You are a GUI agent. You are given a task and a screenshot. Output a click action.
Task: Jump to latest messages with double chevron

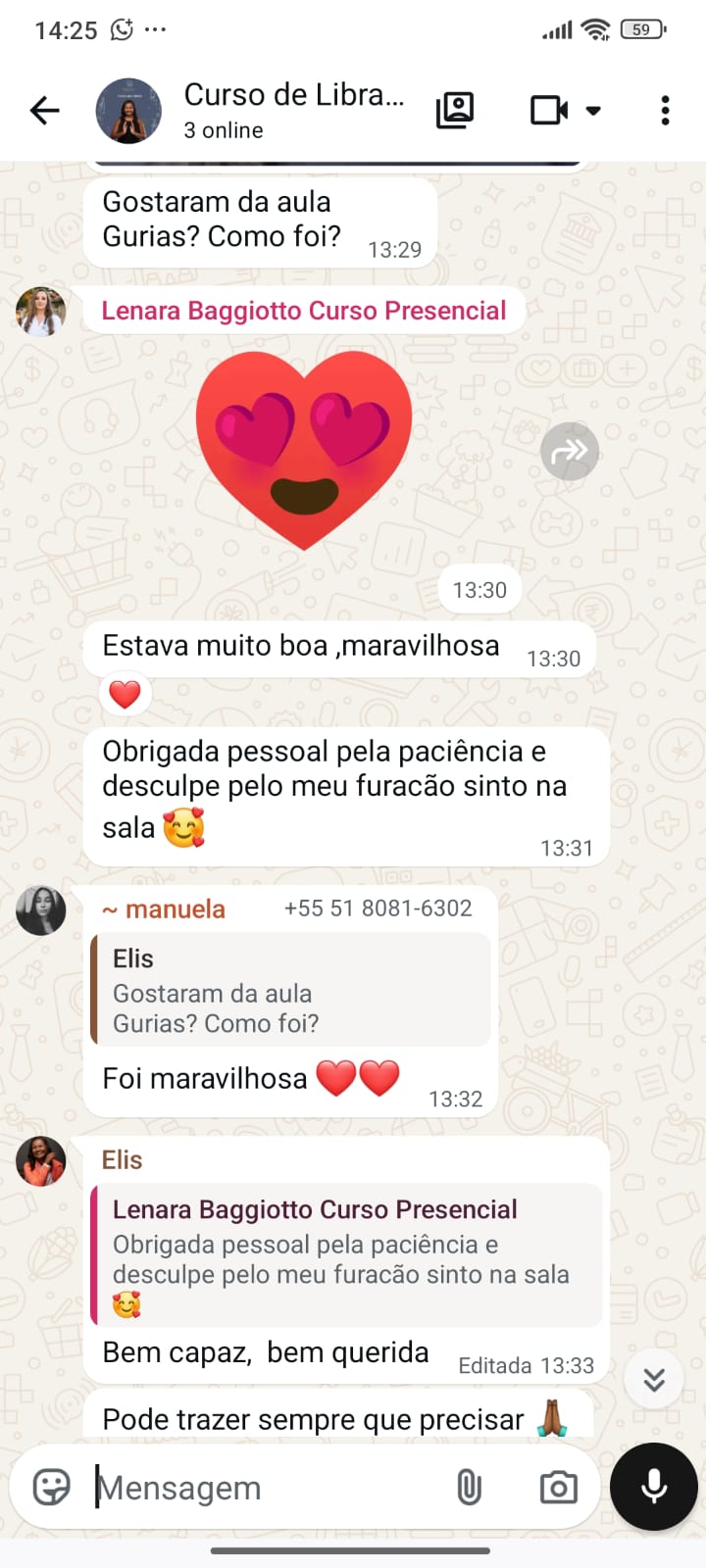coord(653,1378)
